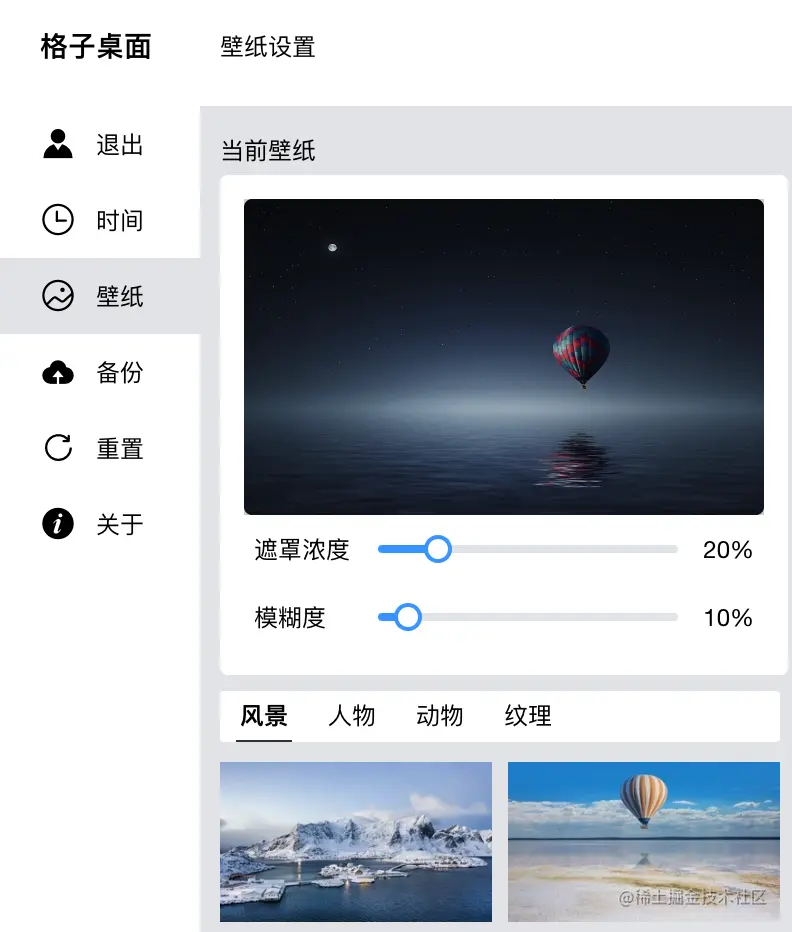Select 退出 in the sidebar

click(x=100, y=145)
